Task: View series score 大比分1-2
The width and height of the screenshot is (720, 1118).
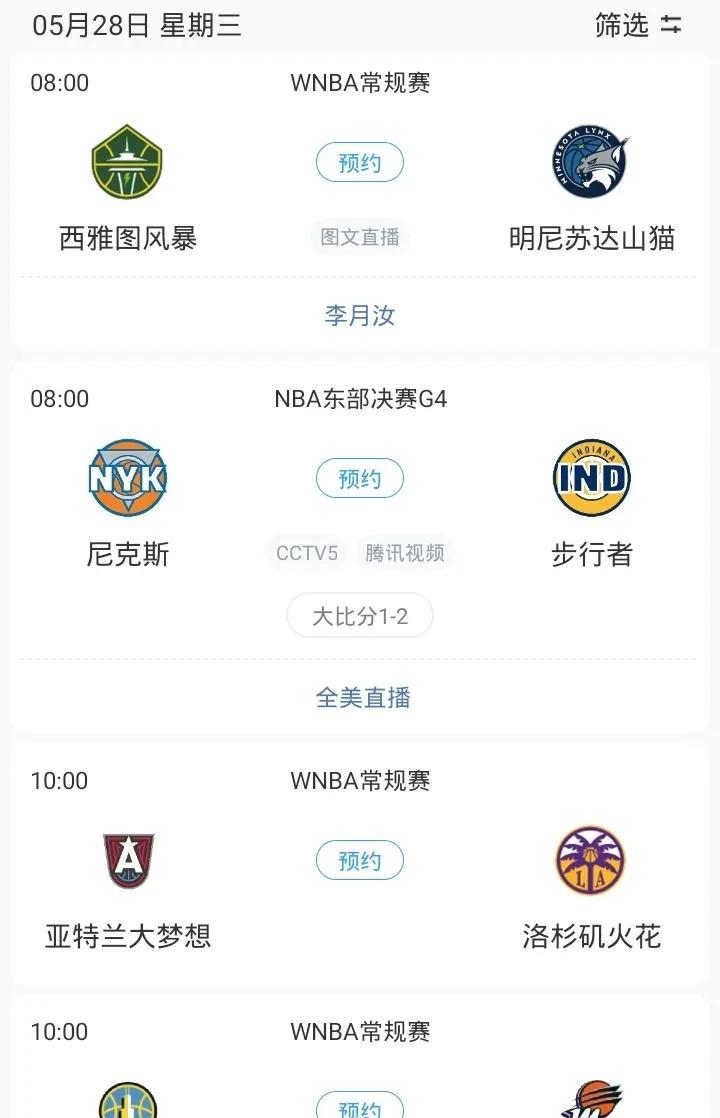Action: (x=360, y=616)
